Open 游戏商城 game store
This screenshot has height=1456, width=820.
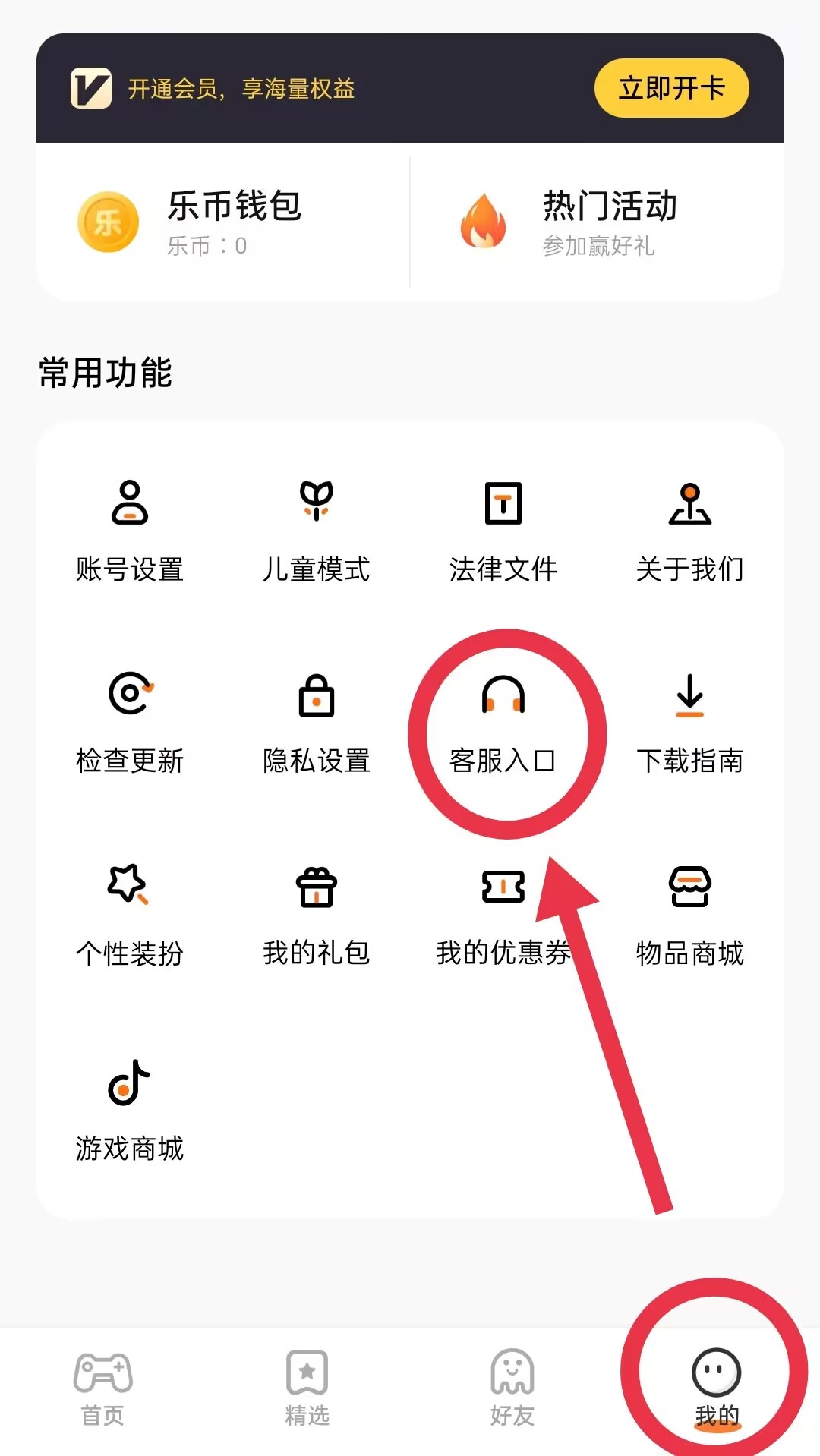(130, 1110)
